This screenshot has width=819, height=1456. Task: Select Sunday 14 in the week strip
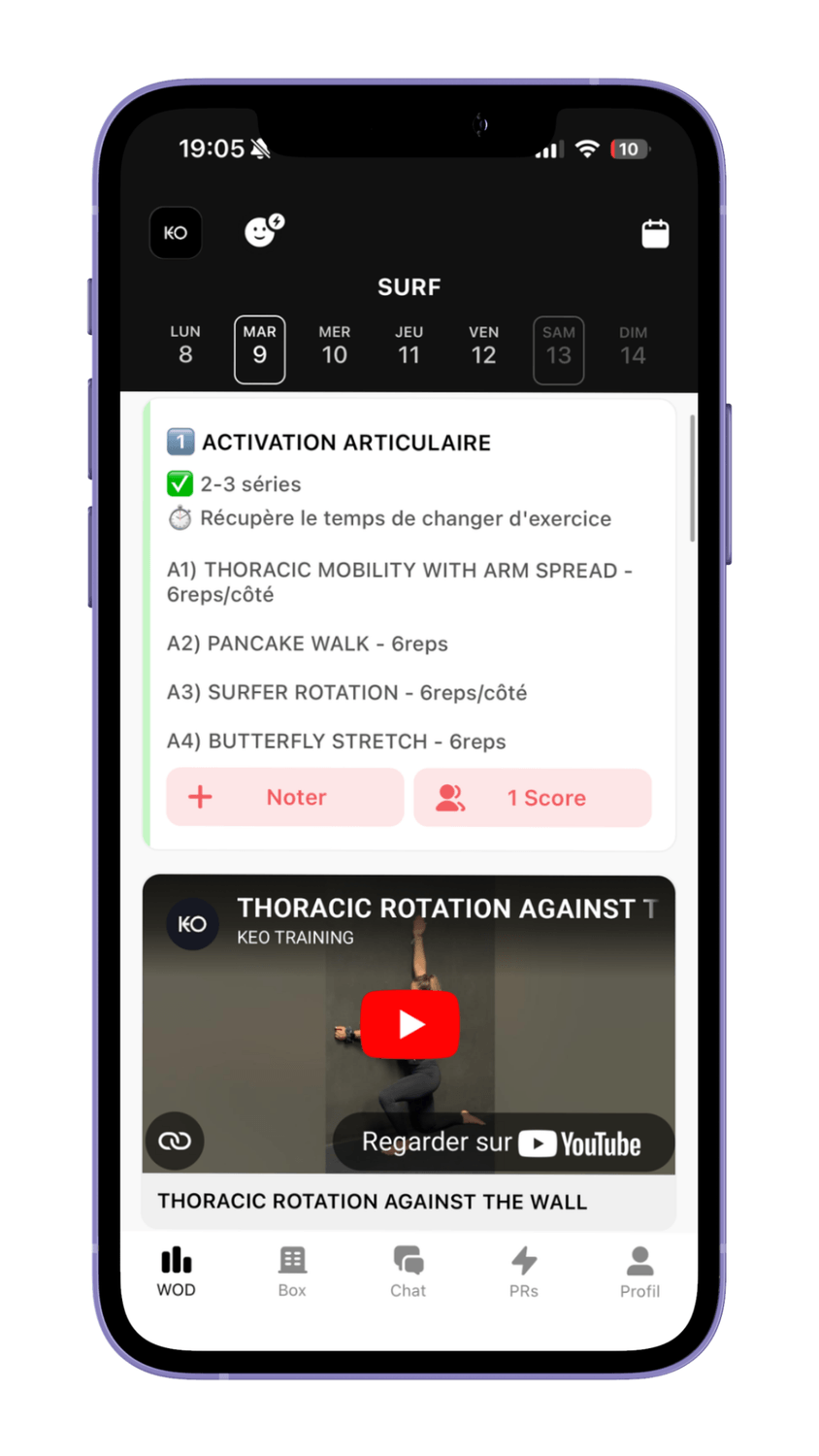(633, 347)
